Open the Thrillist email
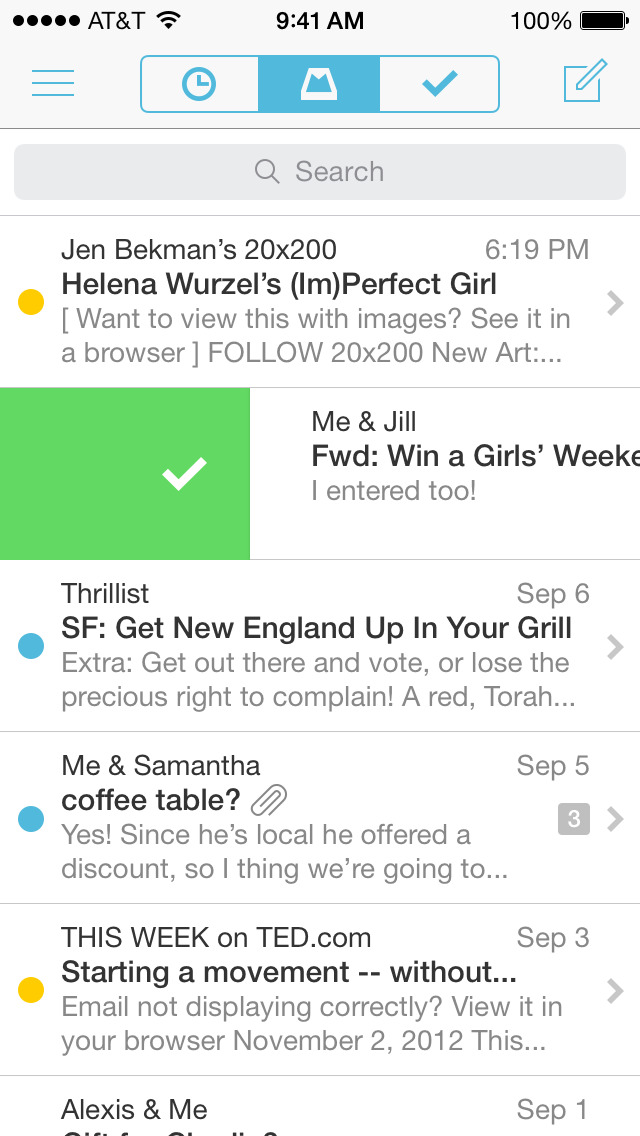The width and height of the screenshot is (640, 1136). pos(320,645)
